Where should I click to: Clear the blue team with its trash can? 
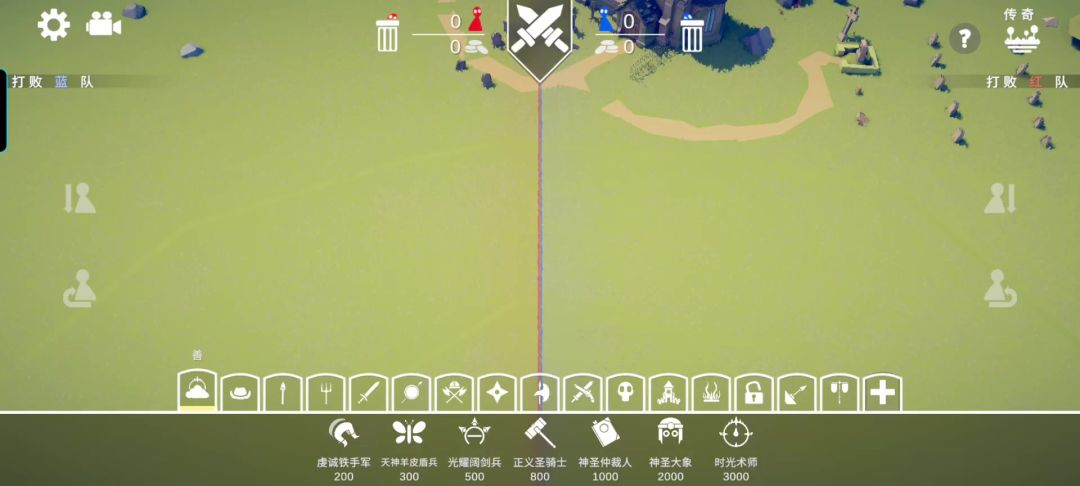click(x=692, y=34)
